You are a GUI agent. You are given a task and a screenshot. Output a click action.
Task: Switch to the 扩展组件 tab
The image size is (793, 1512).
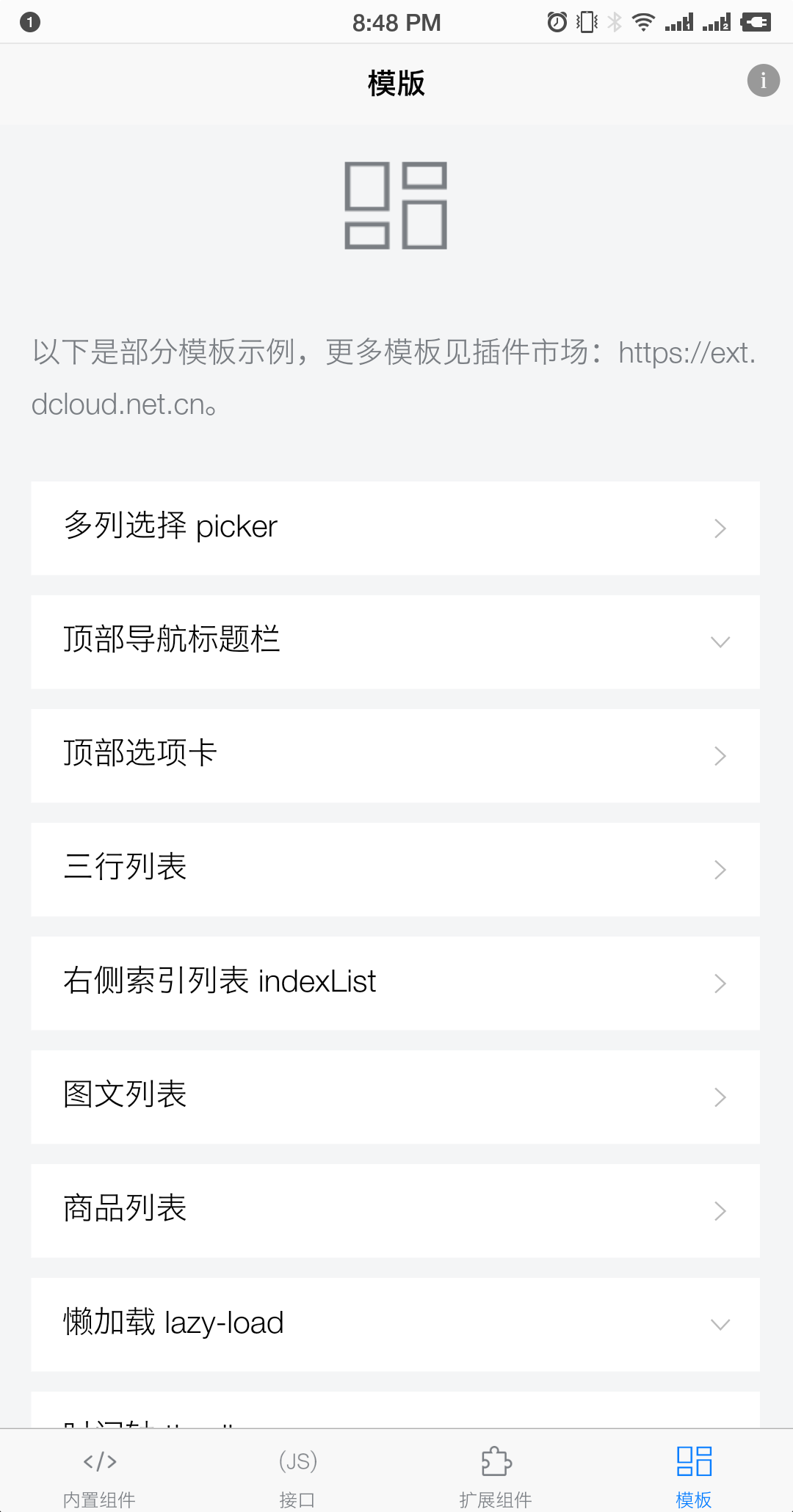coord(496,1471)
